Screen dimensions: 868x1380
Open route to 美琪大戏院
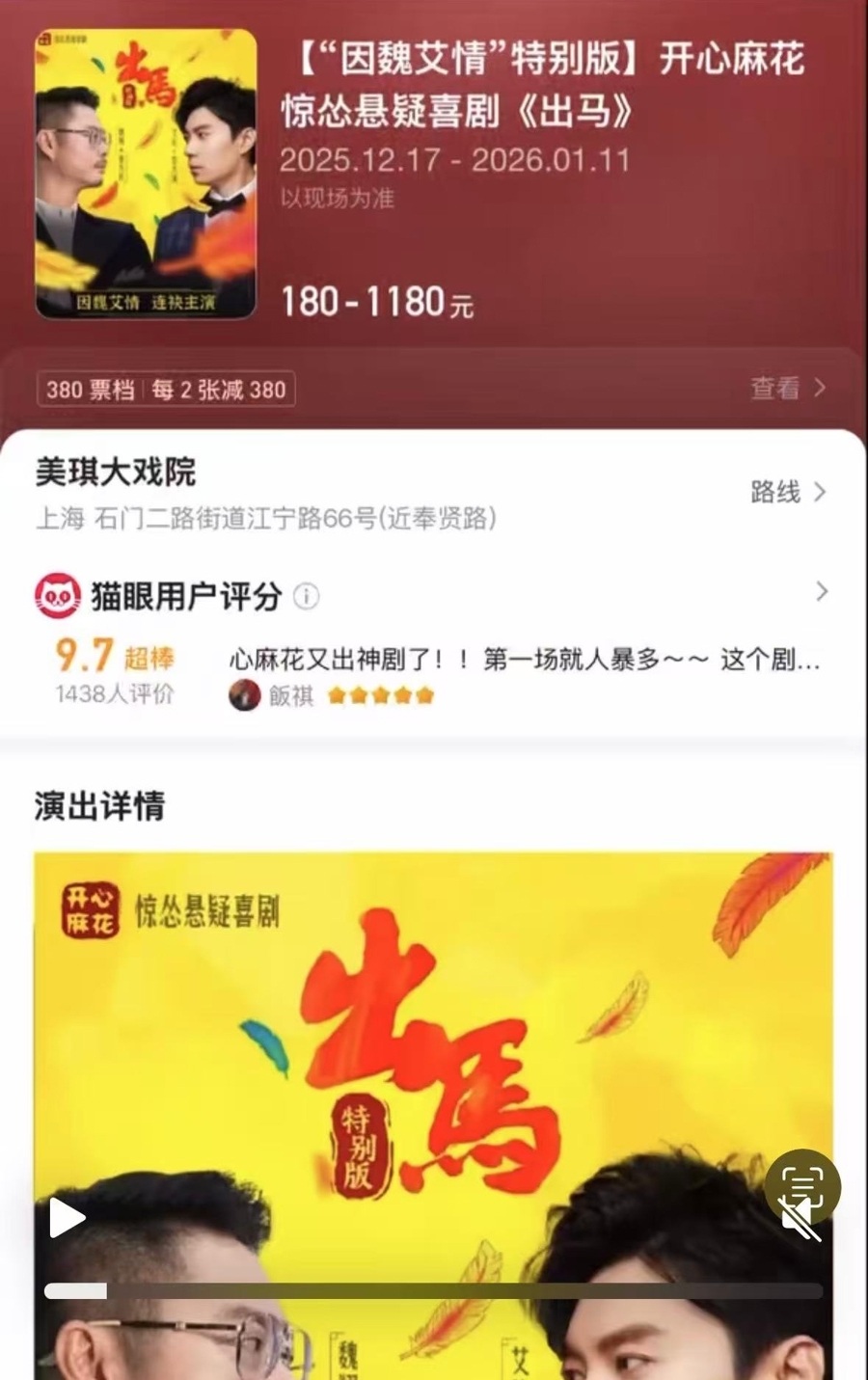pos(788,492)
